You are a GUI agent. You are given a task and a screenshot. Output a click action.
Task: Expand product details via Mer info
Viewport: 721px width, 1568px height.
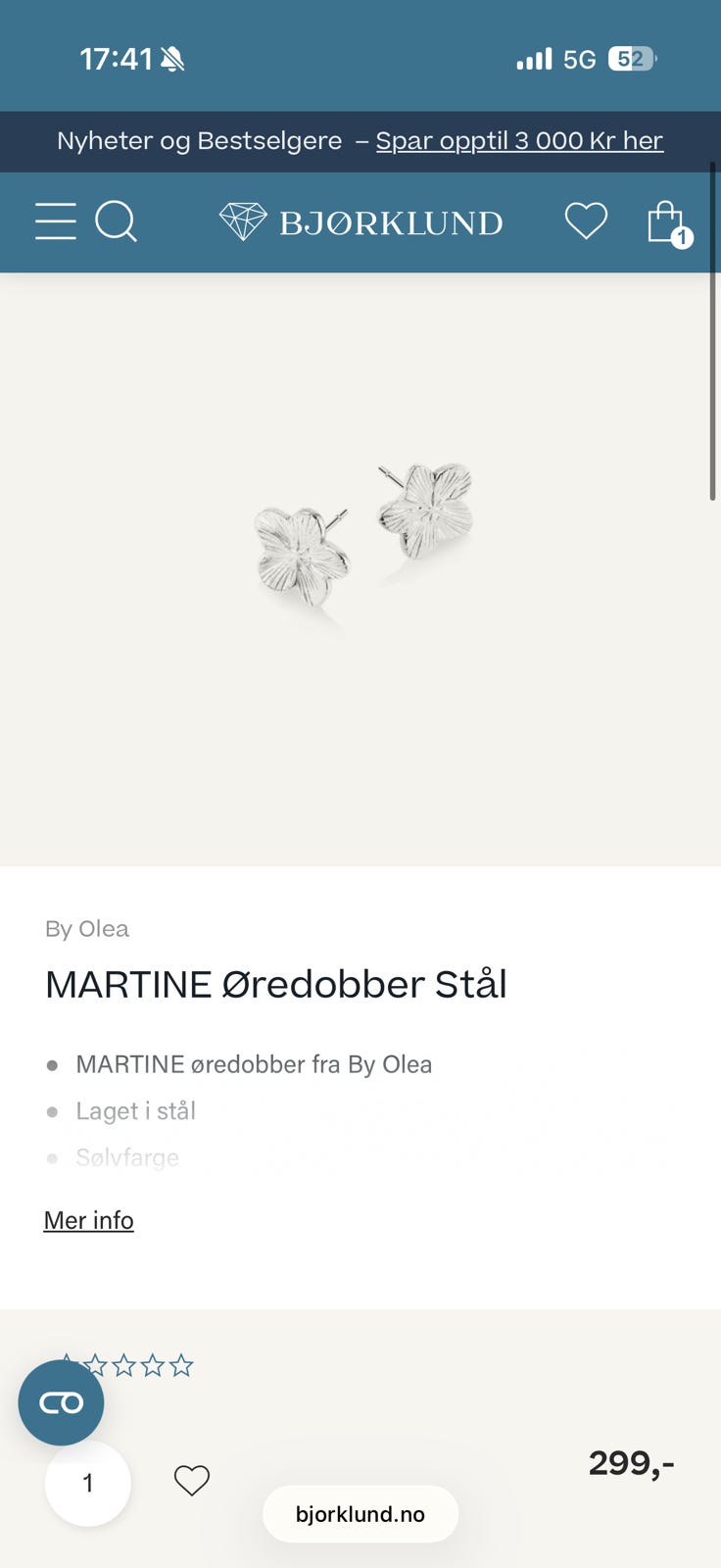(x=88, y=1220)
